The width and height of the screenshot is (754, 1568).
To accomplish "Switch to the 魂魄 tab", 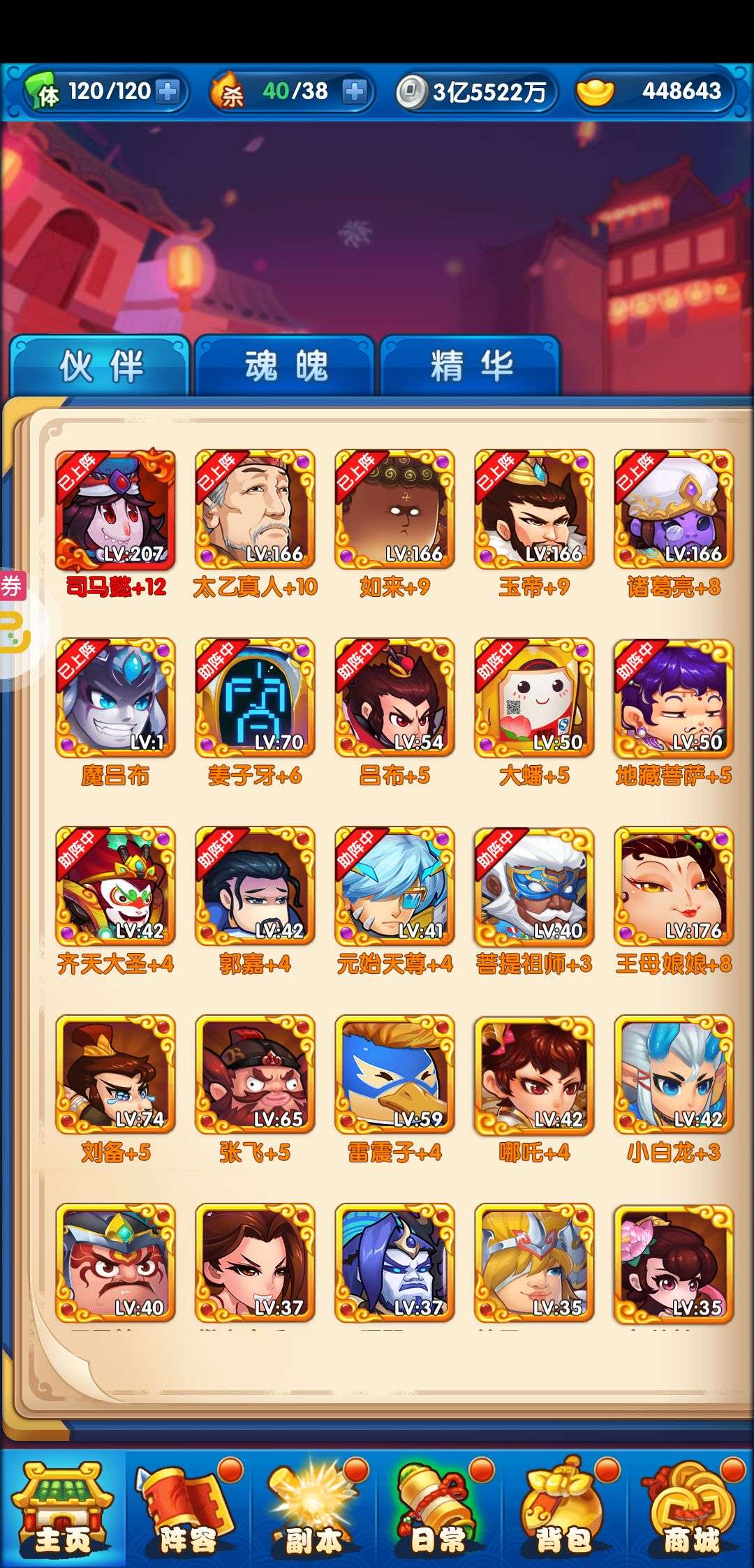I will (286, 366).
